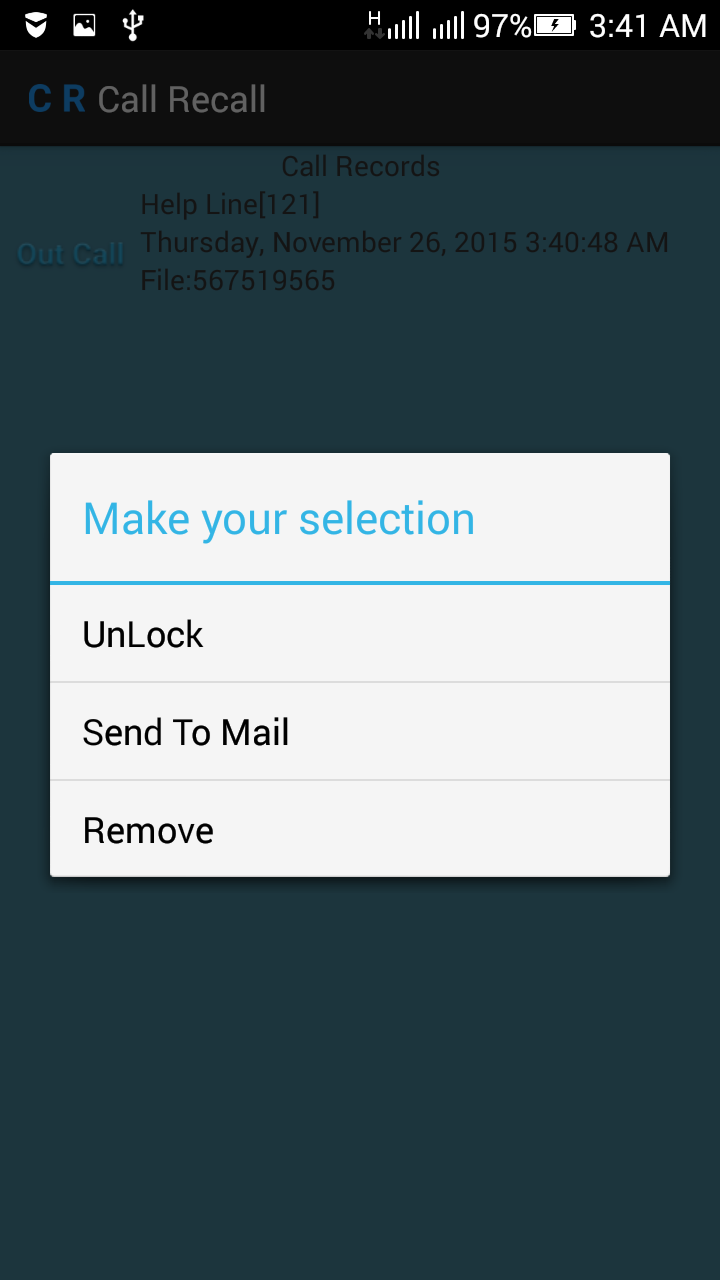
Task: Tap the recording date and time text
Action: (404, 242)
